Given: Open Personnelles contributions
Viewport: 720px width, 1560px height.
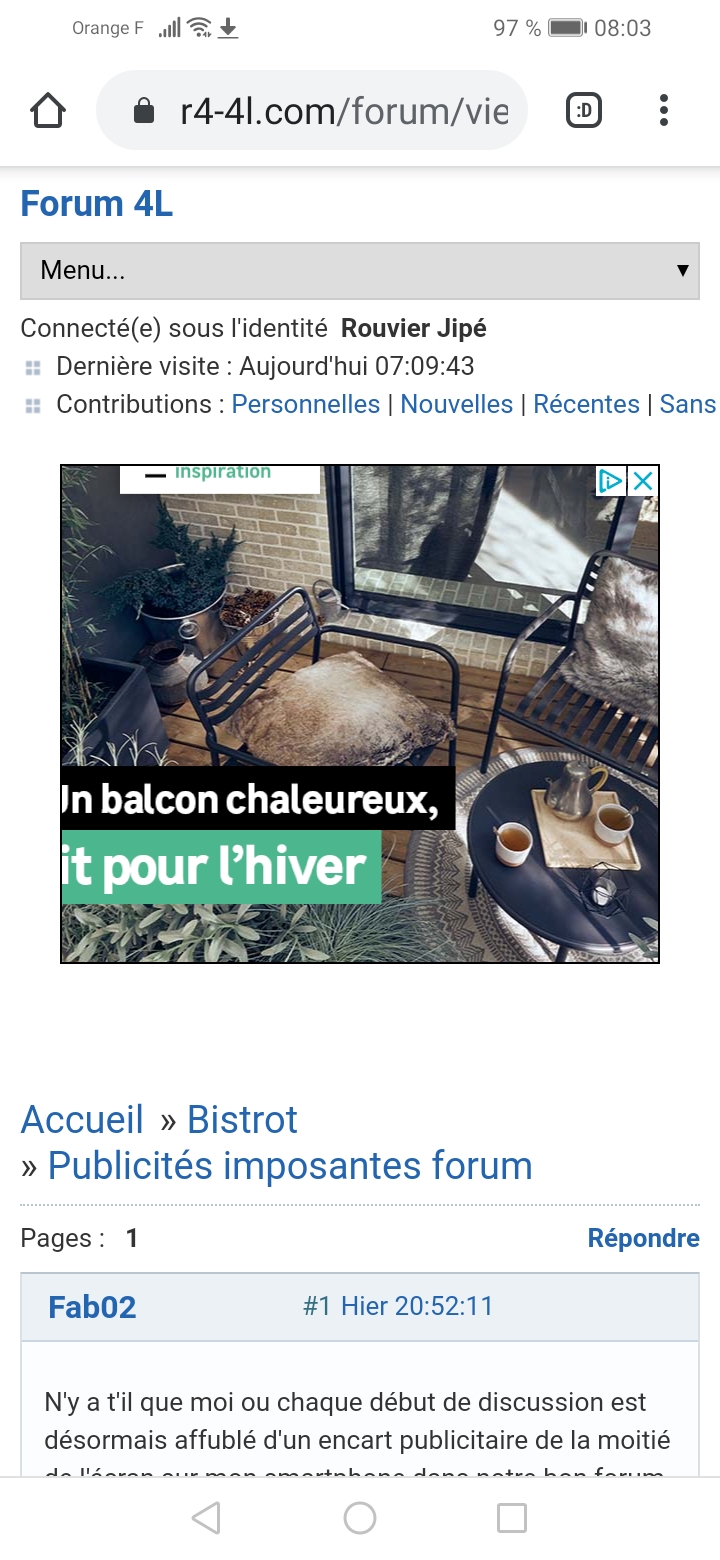Looking at the screenshot, I should pos(305,404).
